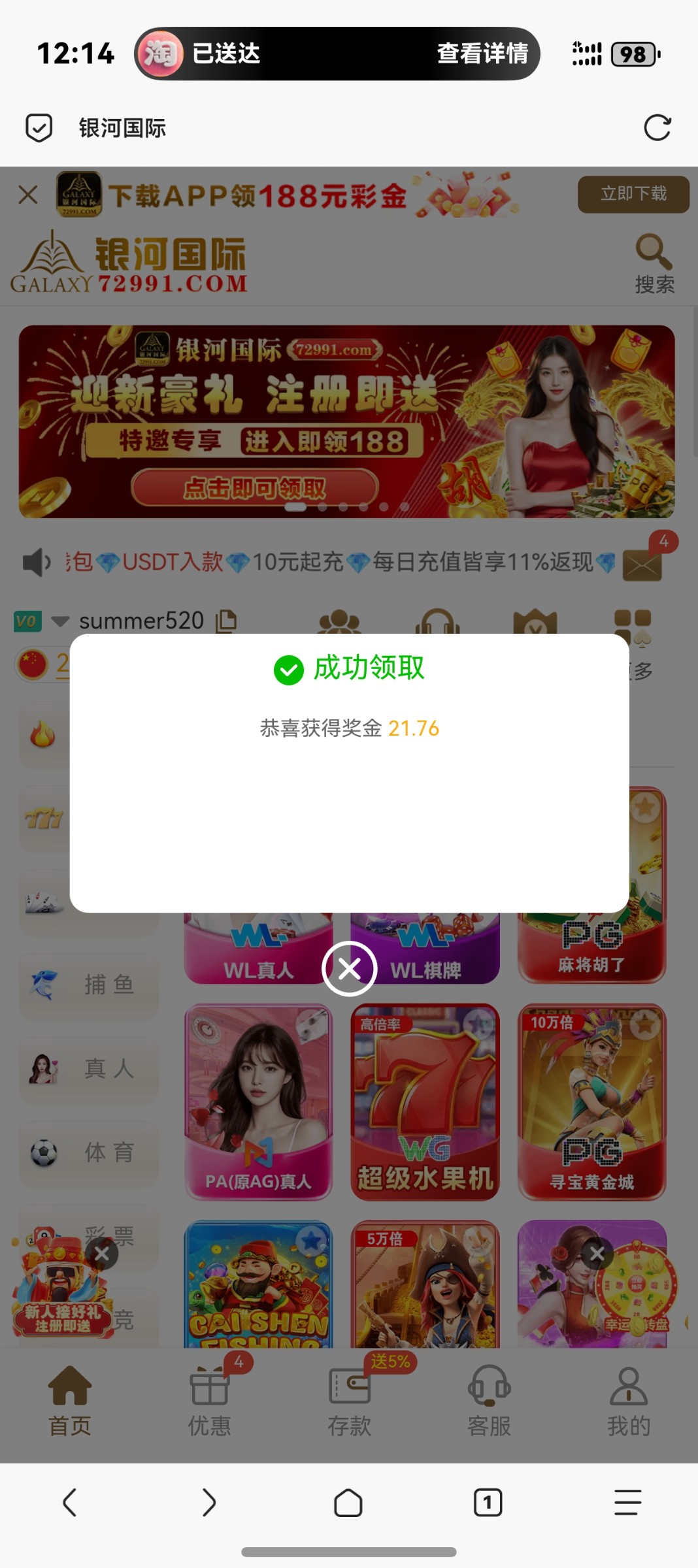698x1568 pixels.
Task: Select the 体育 sports category icon
Action: click(x=46, y=1153)
